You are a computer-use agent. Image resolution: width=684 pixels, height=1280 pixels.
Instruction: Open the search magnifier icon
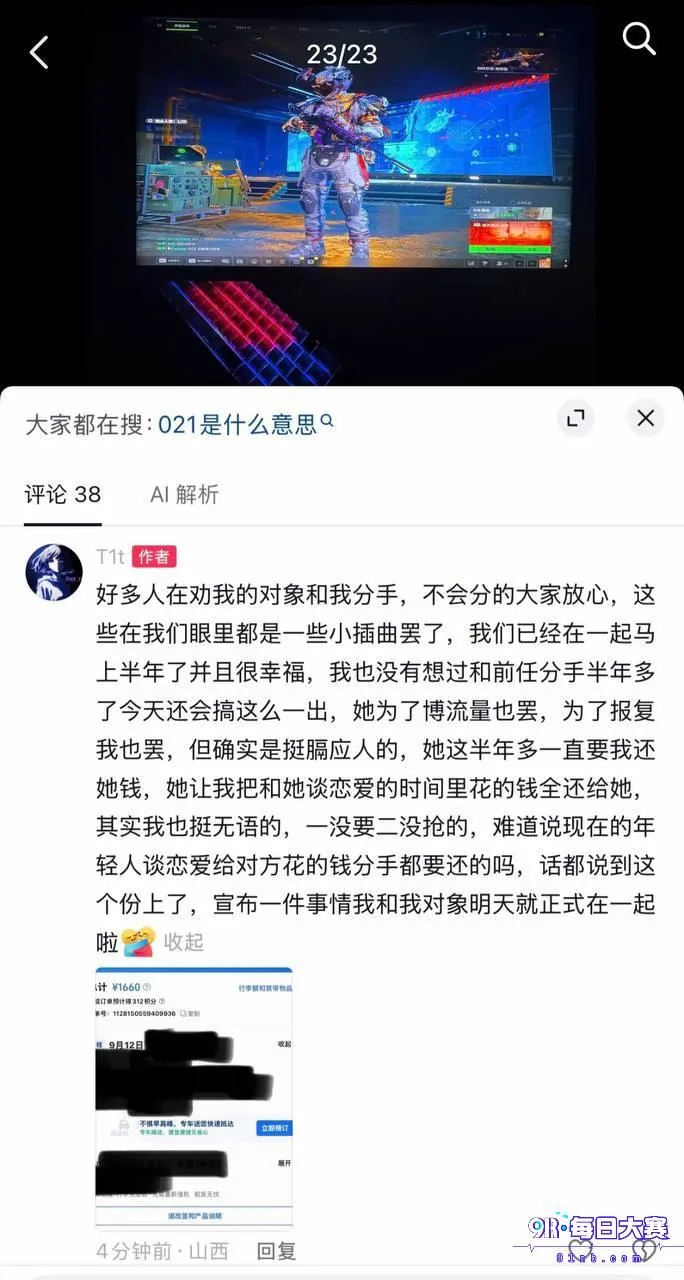pyautogui.click(x=639, y=39)
